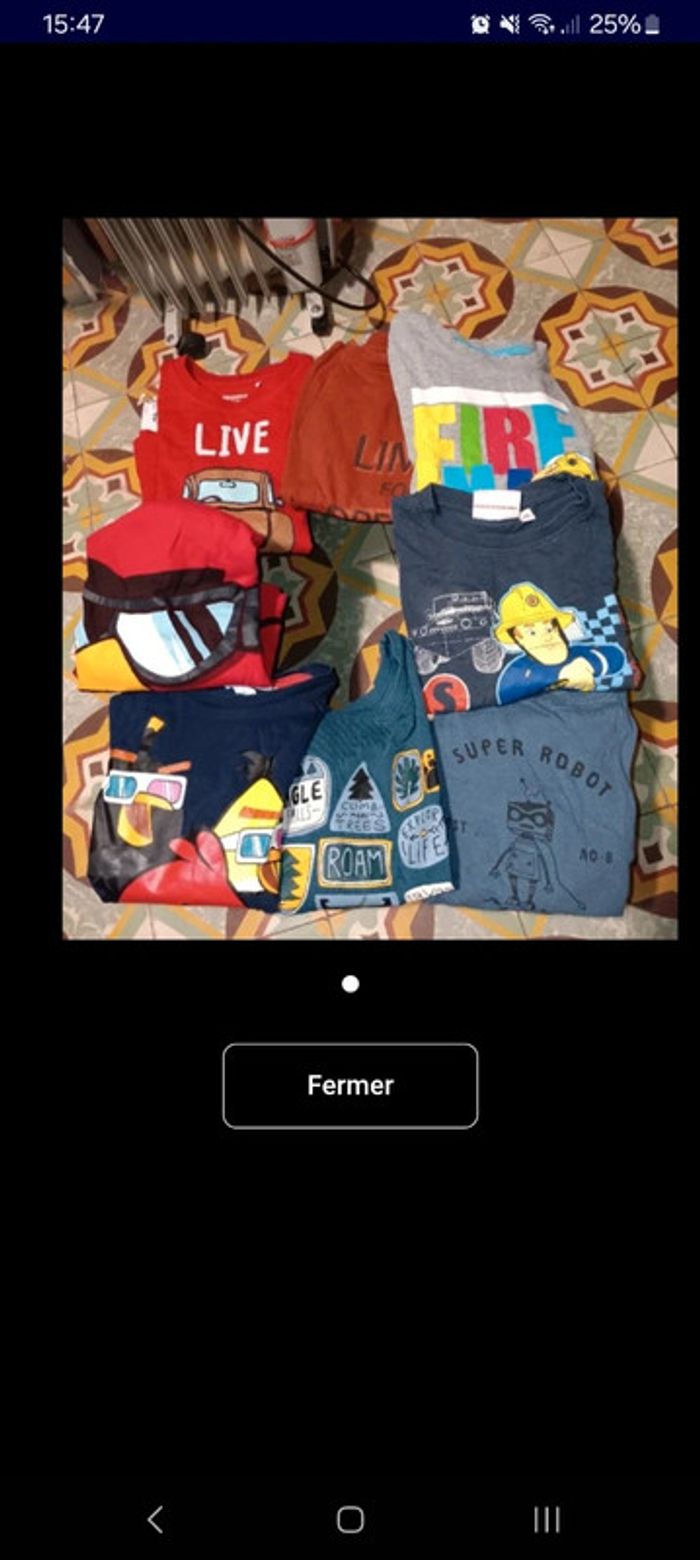Tap the Fermer button to close viewer
700x1560 pixels.
click(350, 1085)
